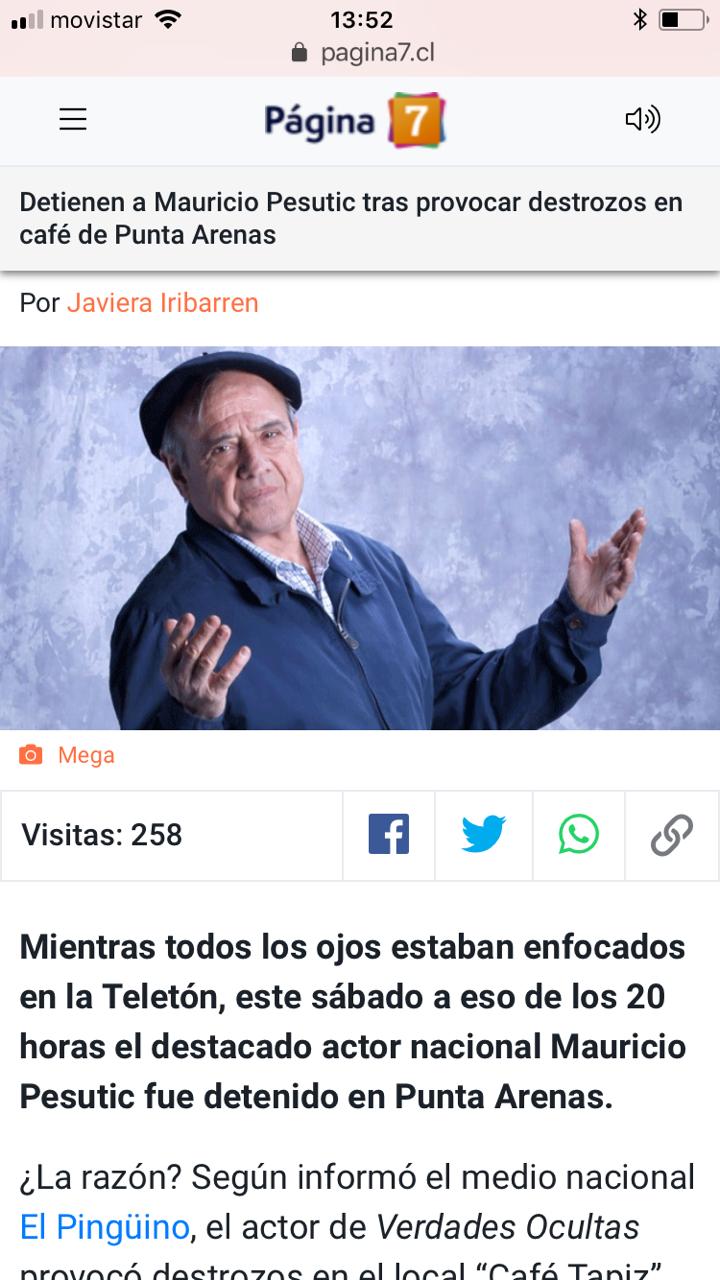Image resolution: width=720 pixels, height=1280 pixels.
Task: Open the hamburger menu
Action: pyautogui.click(x=73, y=120)
